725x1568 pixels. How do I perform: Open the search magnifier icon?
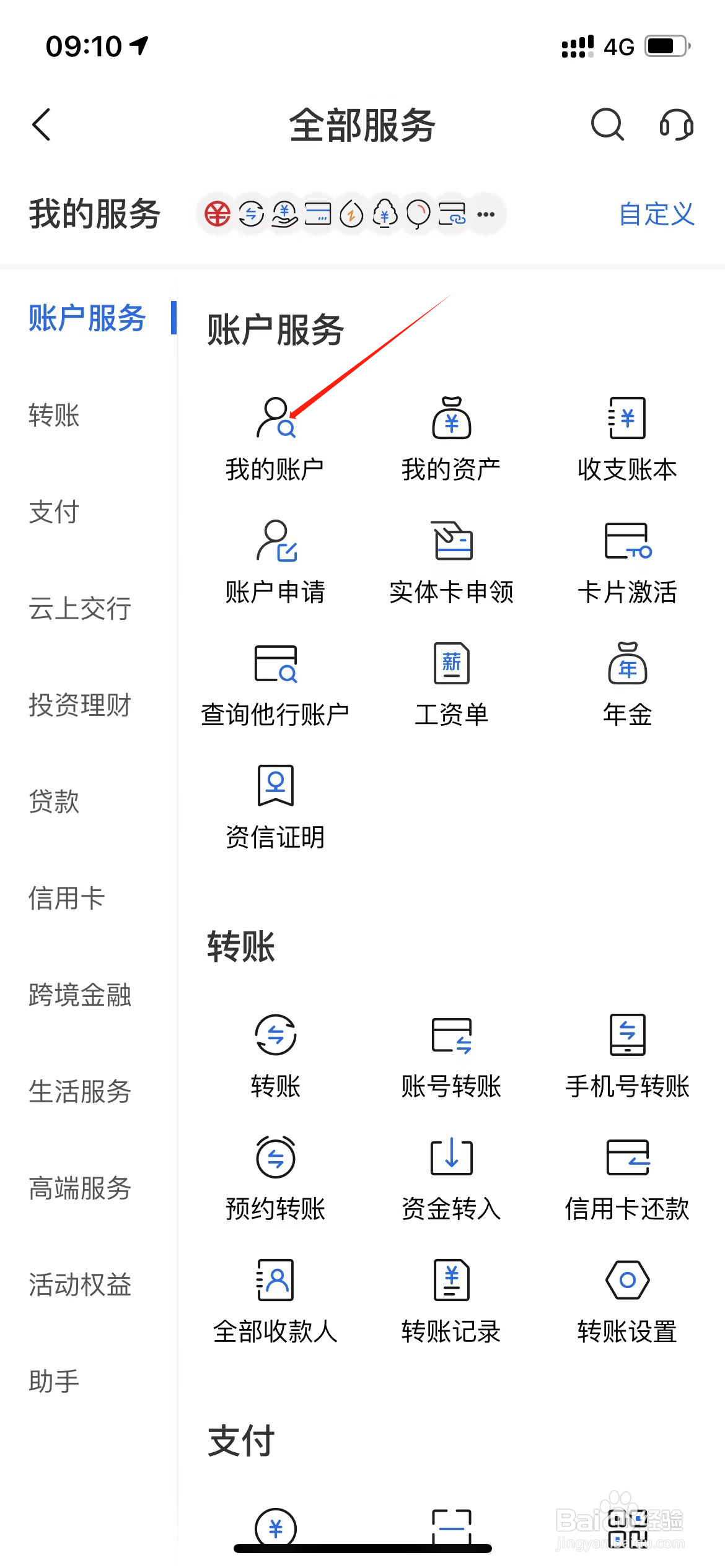click(607, 124)
